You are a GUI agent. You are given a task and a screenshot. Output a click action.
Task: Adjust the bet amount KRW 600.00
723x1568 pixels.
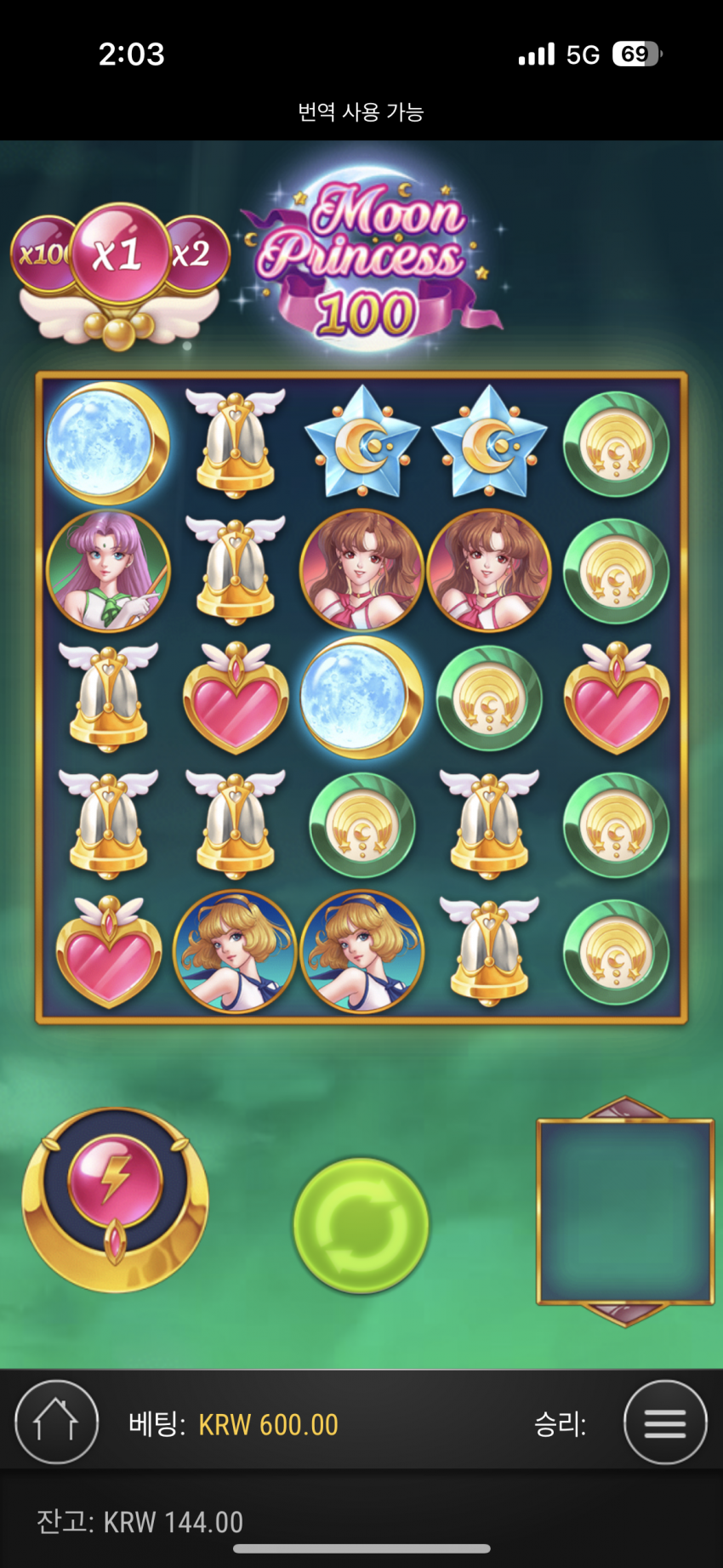point(268,1424)
